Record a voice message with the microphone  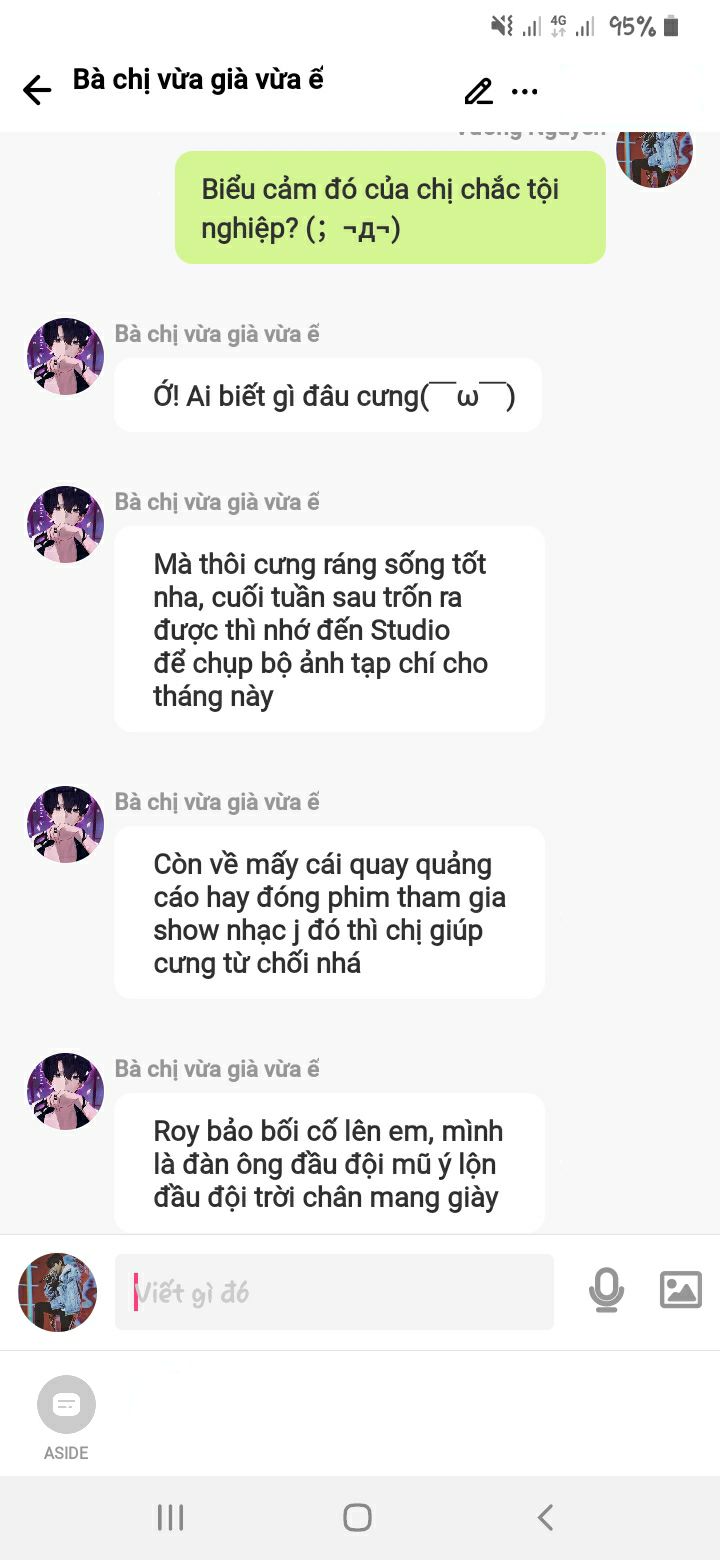[x=606, y=1291]
